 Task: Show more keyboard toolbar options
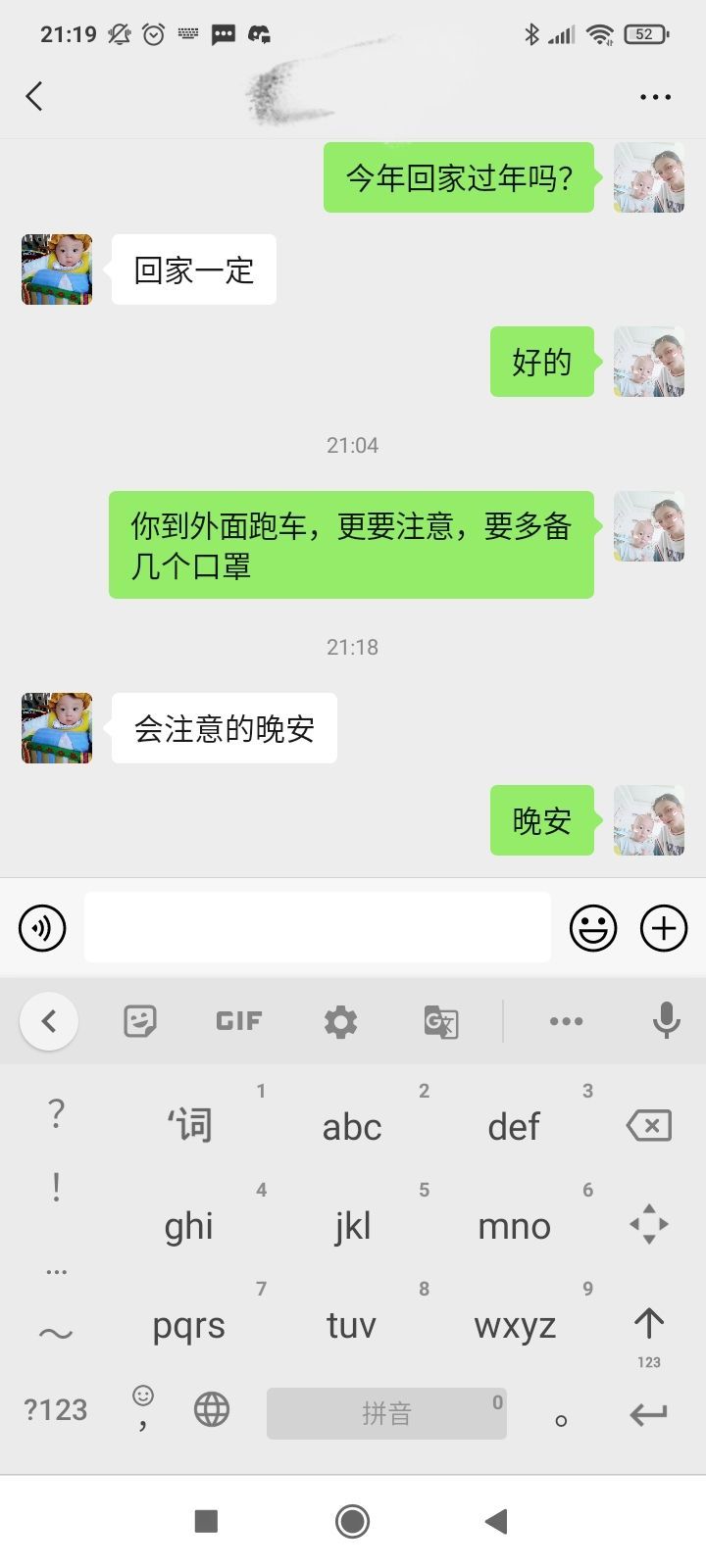coord(566,1021)
